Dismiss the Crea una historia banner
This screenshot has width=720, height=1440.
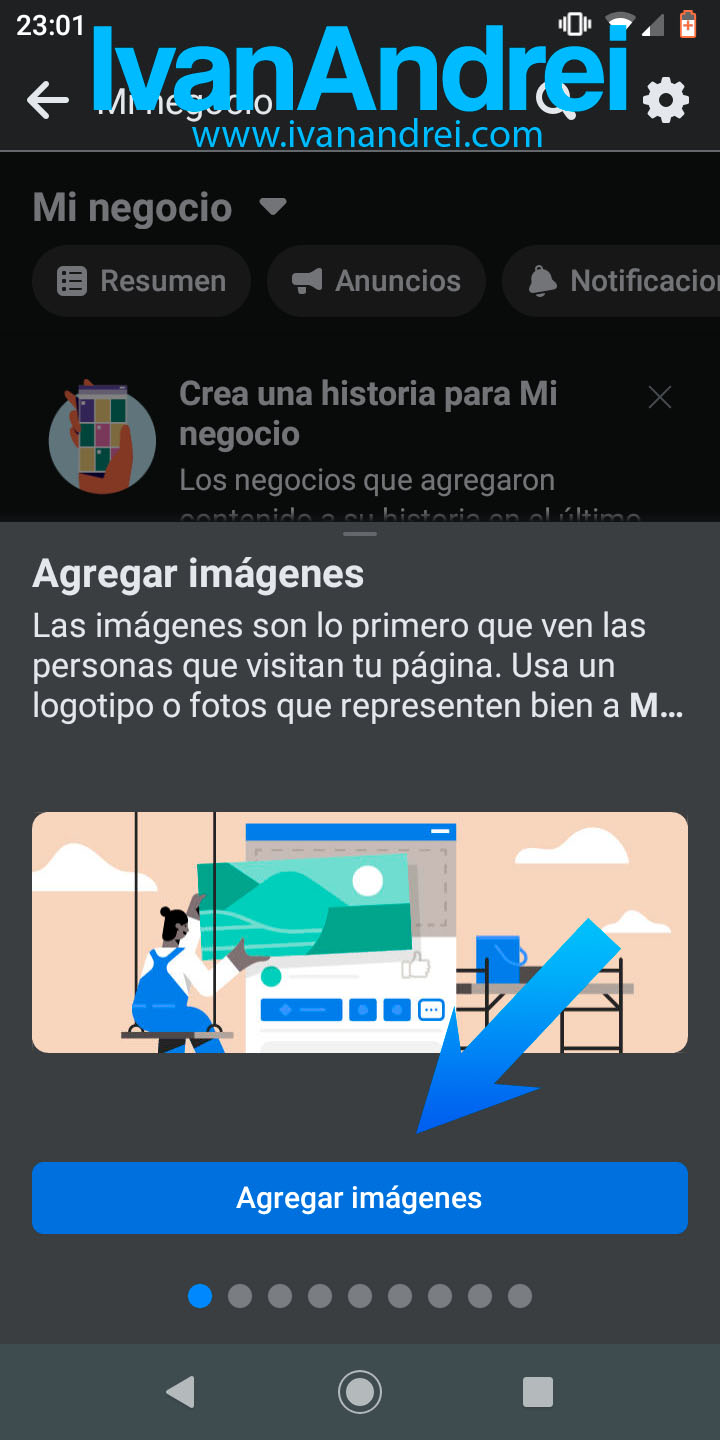tap(660, 398)
